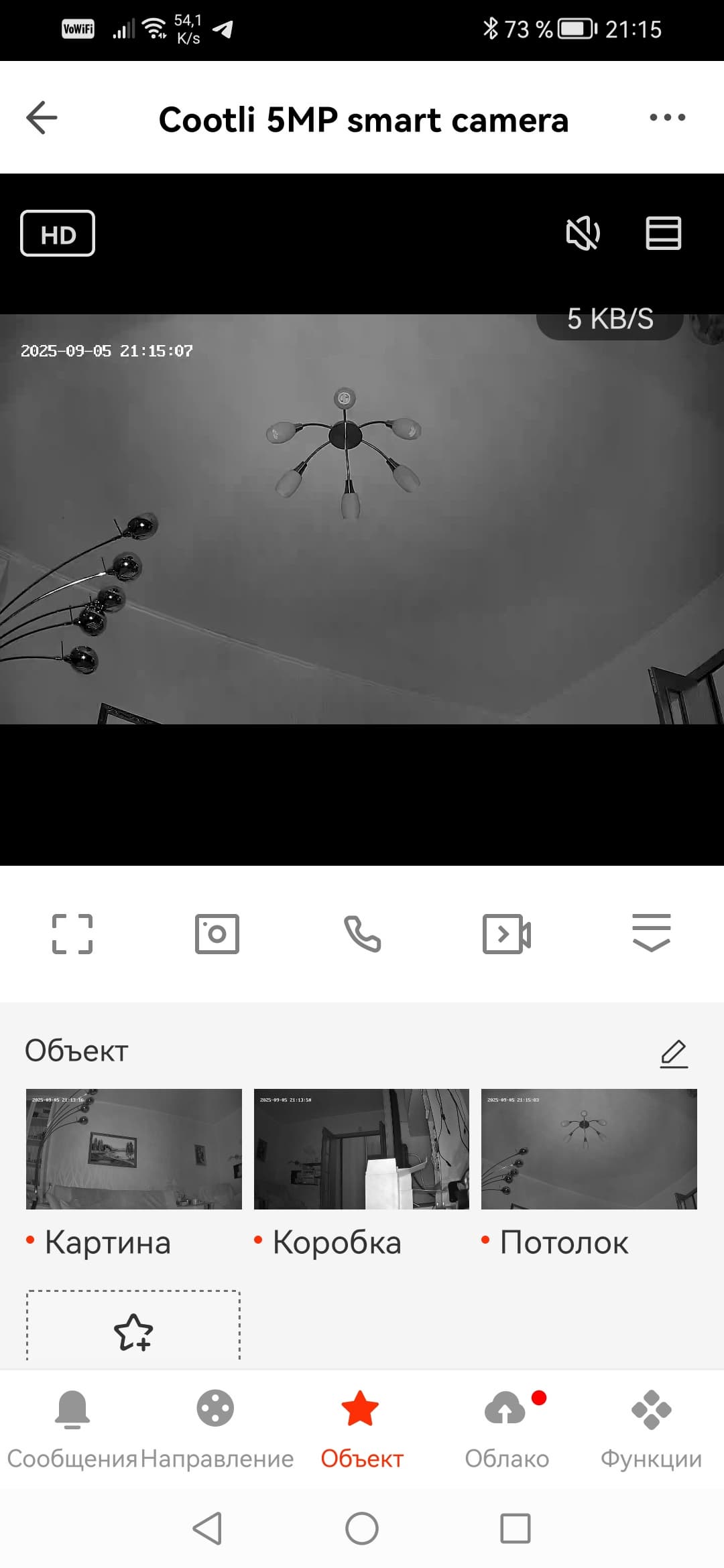Collapse the lower panel with down arrow

[651, 932]
